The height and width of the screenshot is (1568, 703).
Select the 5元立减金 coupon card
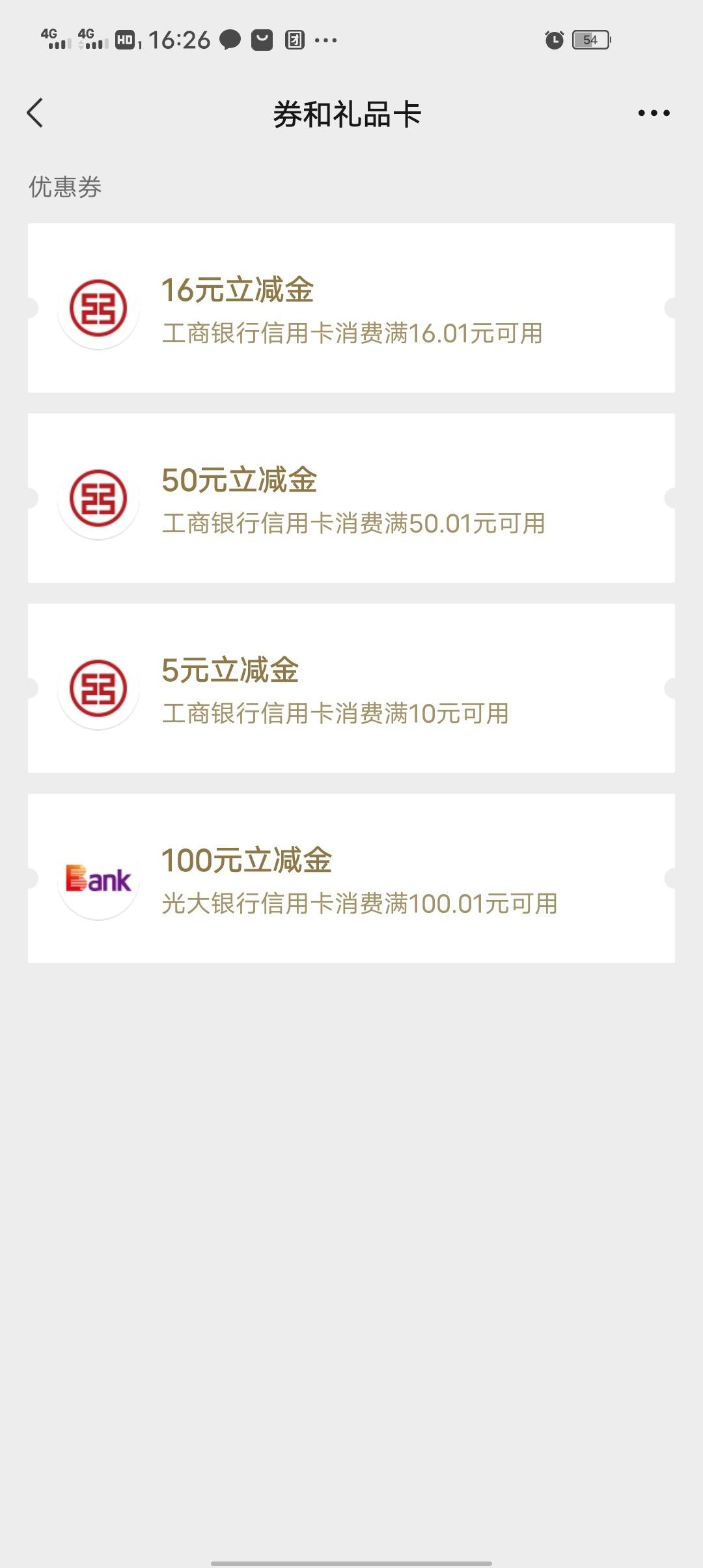pos(351,688)
